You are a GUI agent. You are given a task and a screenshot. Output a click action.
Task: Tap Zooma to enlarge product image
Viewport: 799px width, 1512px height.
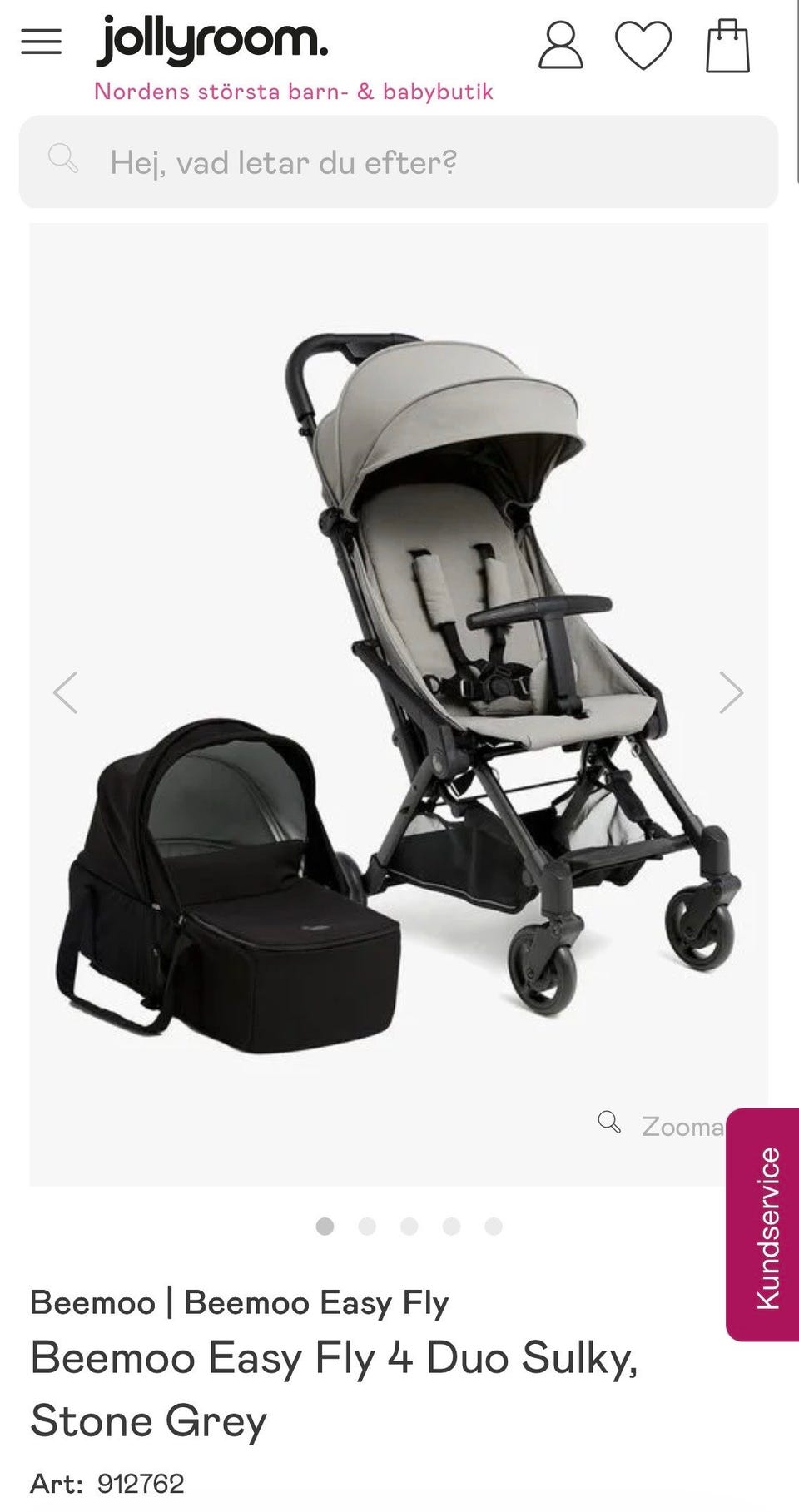pos(662,1125)
